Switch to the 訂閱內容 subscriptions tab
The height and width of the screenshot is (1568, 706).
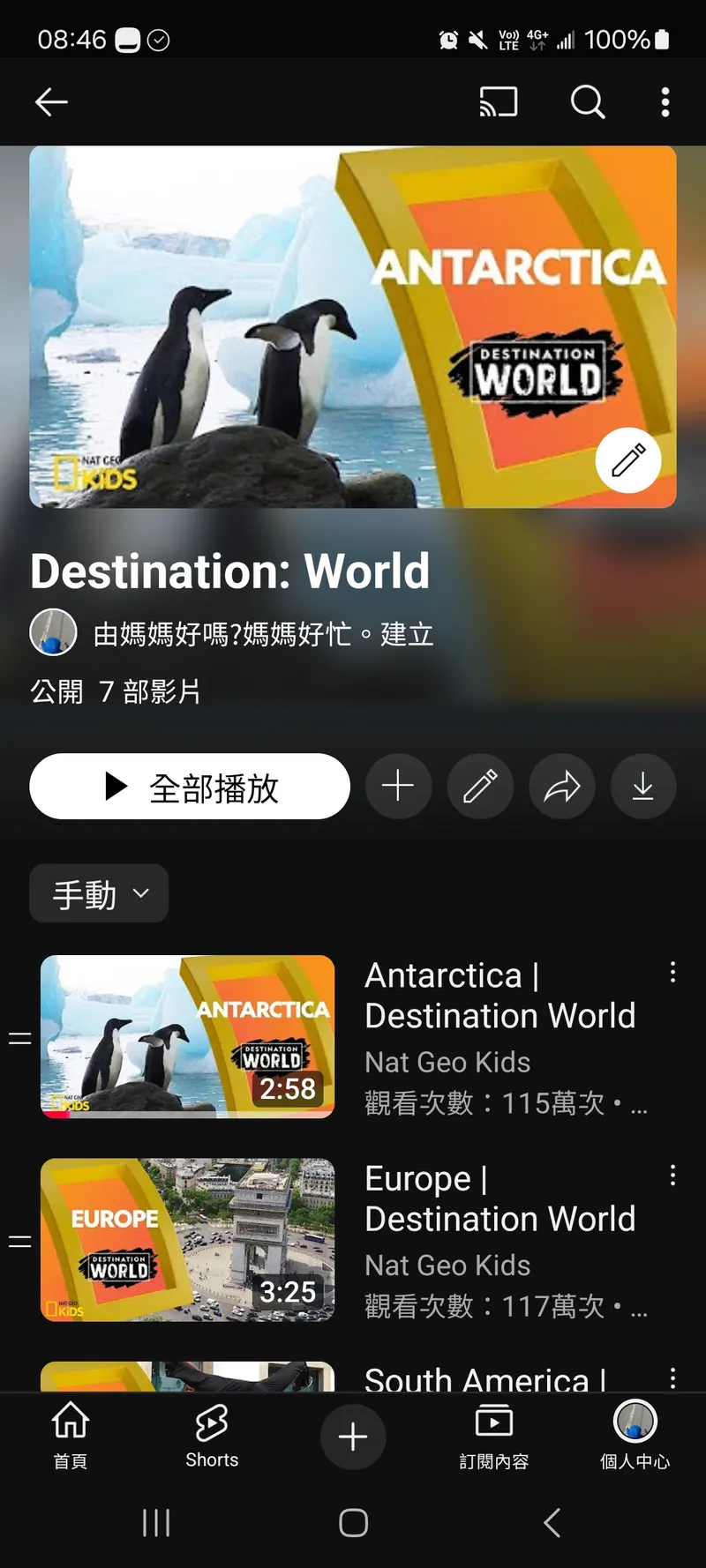(494, 1437)
